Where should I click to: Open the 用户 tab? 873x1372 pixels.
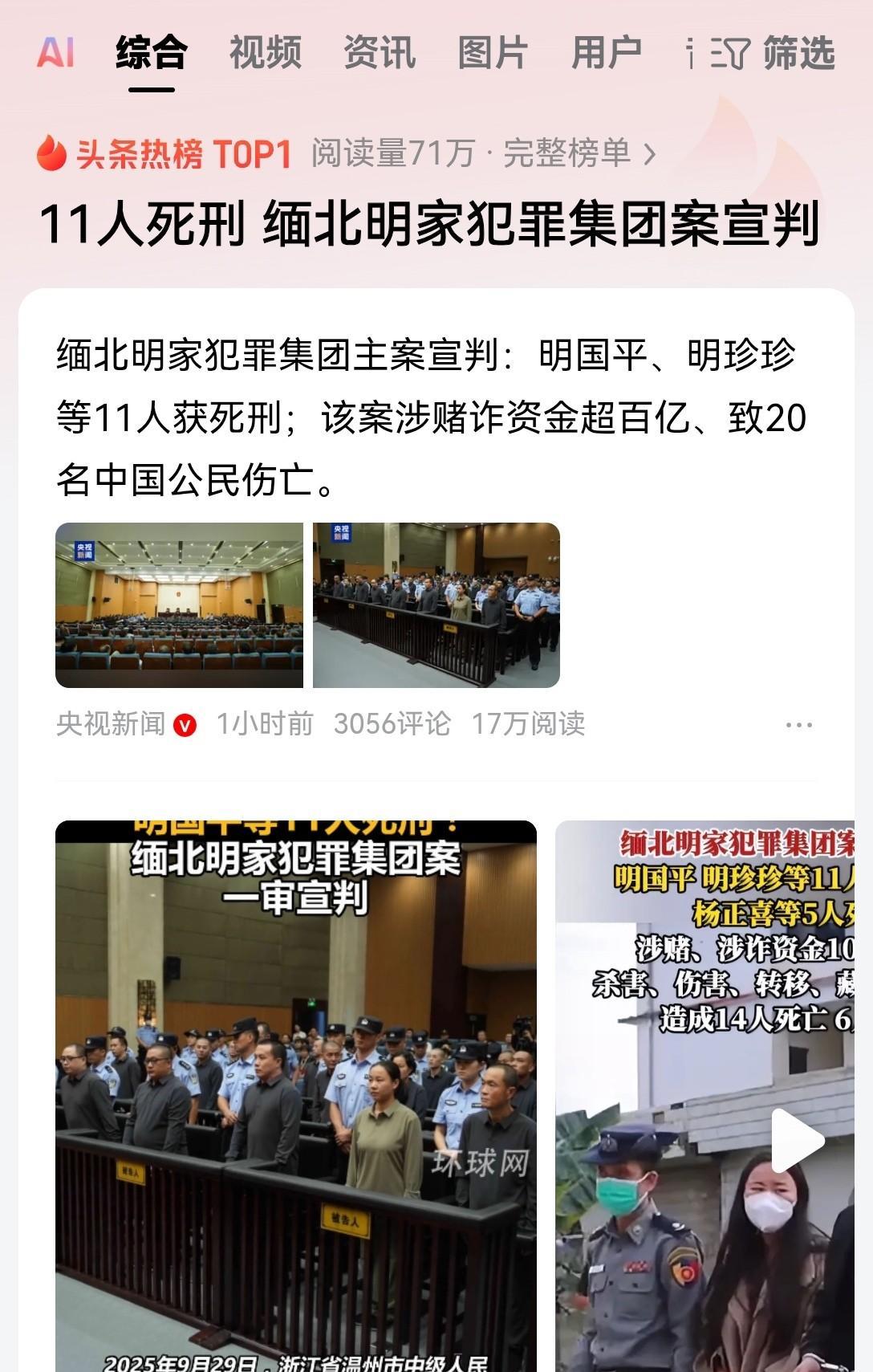point(607,53)
